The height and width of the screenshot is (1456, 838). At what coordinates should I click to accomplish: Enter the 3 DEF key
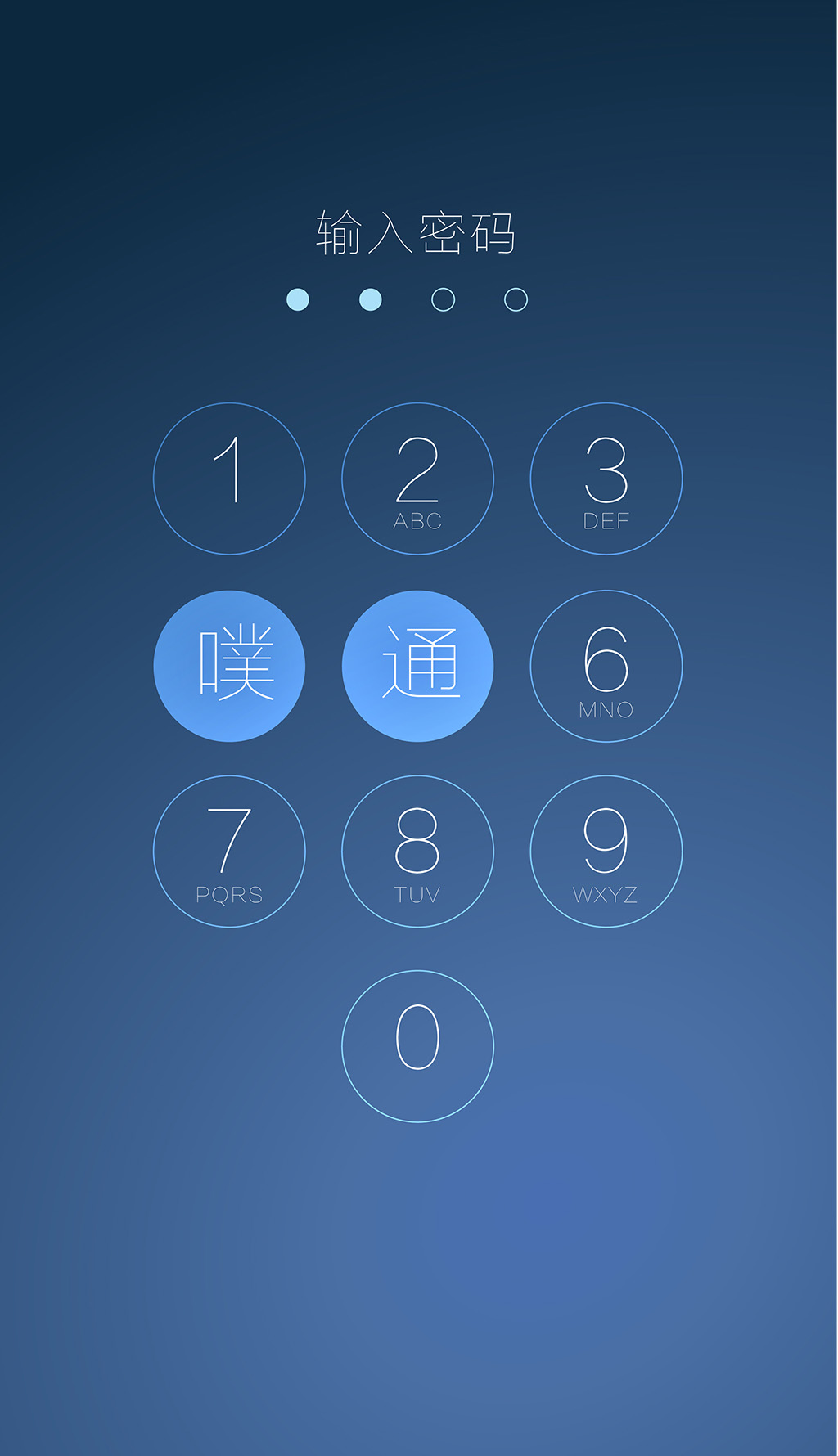point(606,479)
